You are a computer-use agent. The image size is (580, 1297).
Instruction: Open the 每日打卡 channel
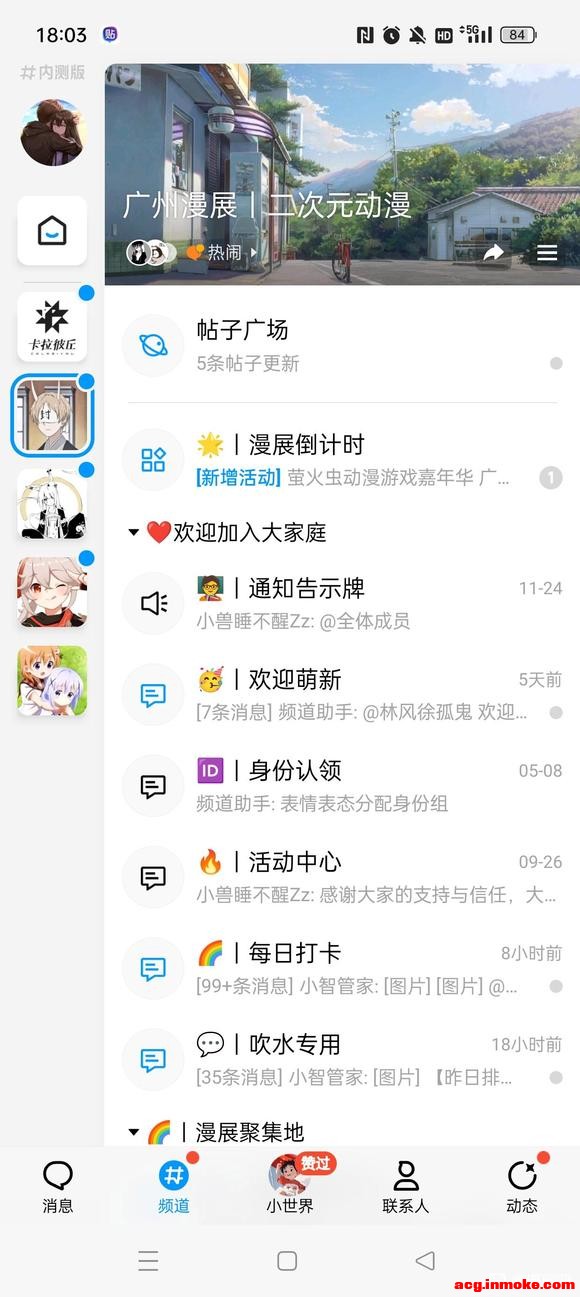point(342,968)
